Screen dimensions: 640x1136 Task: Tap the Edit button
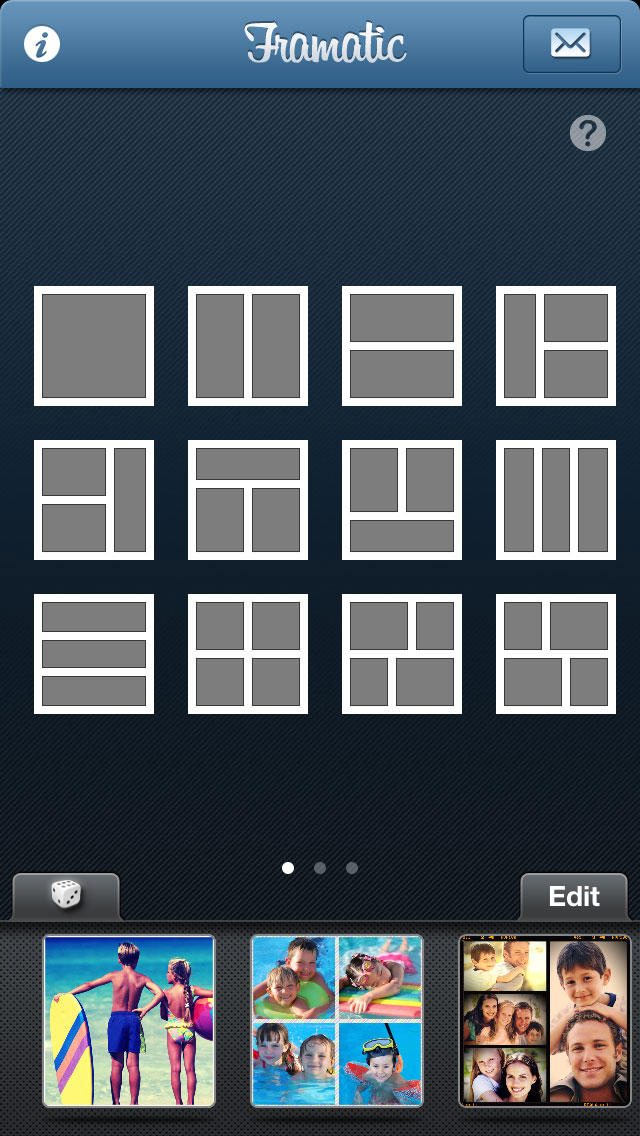pos(574,896)
